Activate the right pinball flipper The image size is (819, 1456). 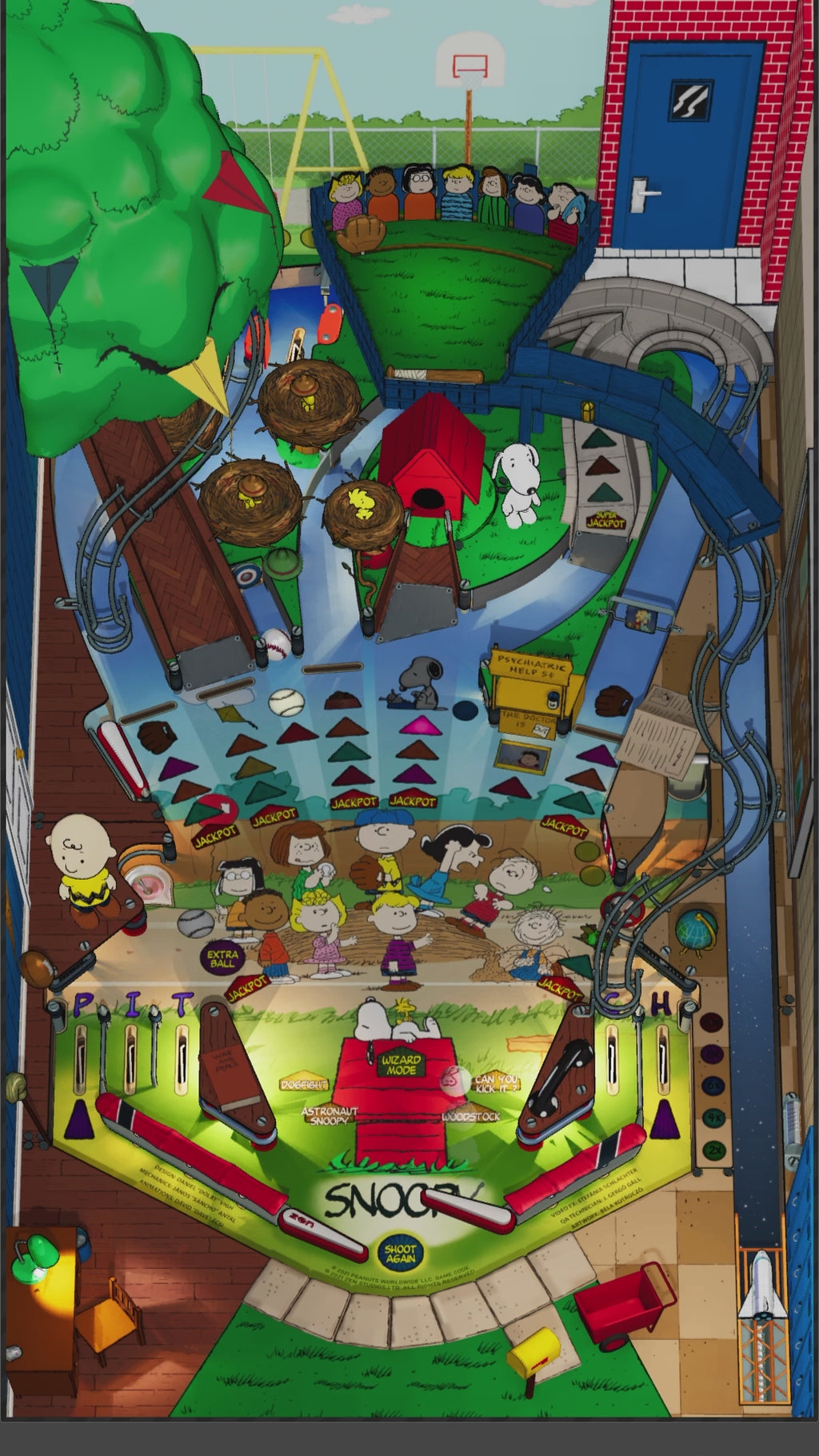(x=468, y=1210)
